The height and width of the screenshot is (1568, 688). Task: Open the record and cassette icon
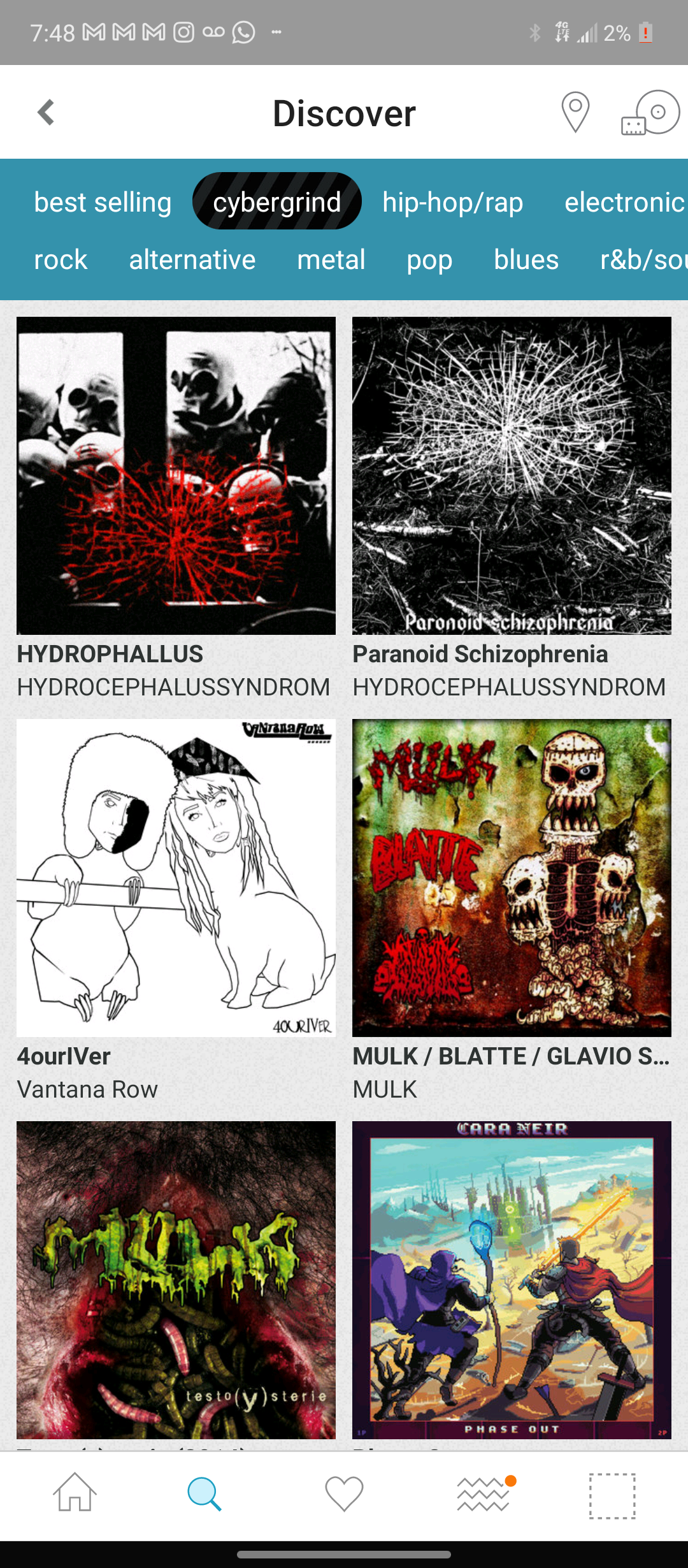[x=650, y=113]
